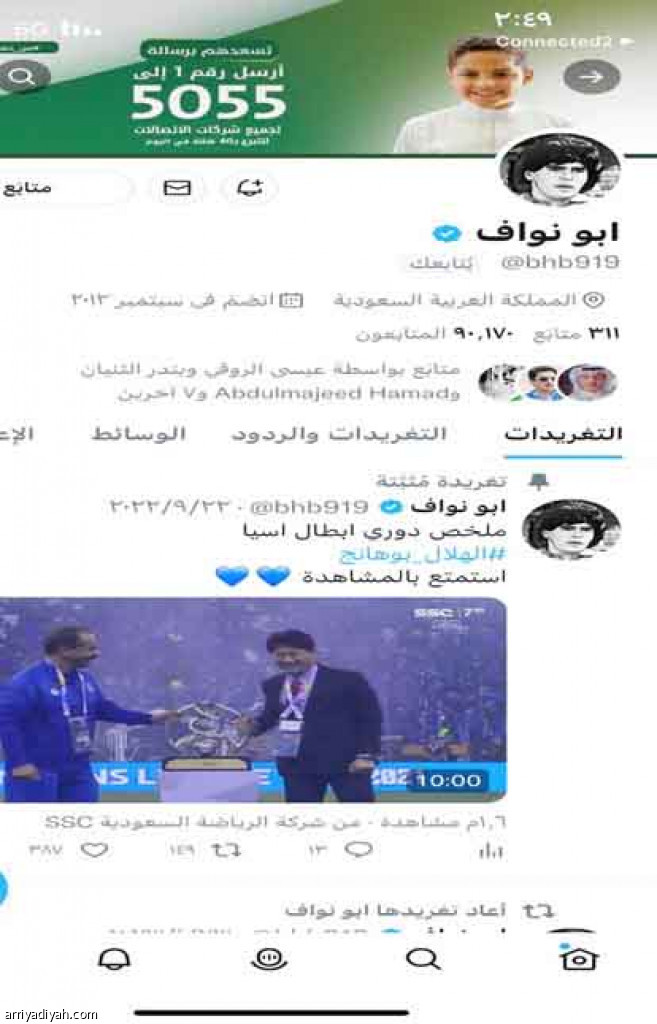This screenshot has width=657, height=1024.
Task: Open the notifications bell in bottom bar
Action: point(114,958)
